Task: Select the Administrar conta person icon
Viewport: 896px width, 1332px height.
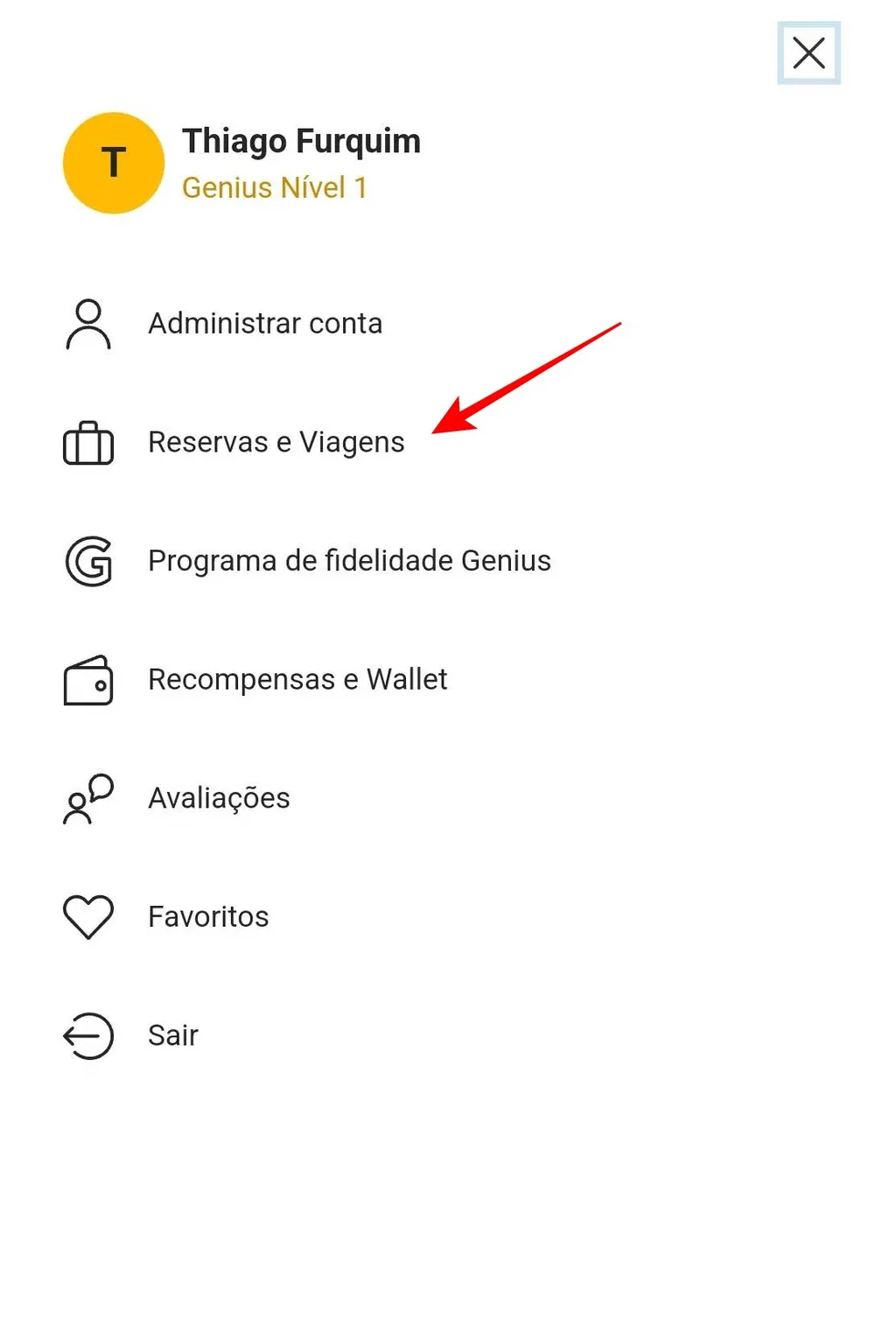Action: [87, 324]
